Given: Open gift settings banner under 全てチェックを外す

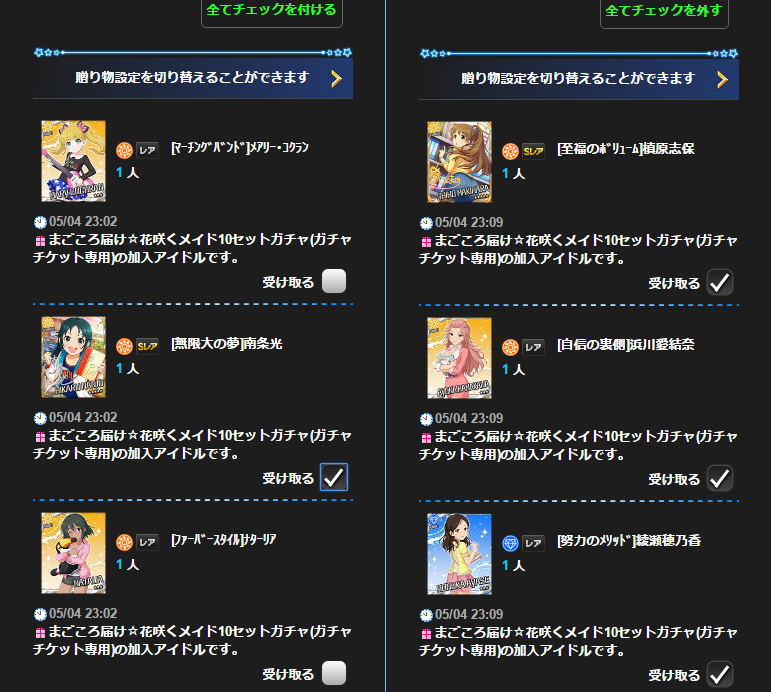Looking at the screenshot, I should click(579, 78).
